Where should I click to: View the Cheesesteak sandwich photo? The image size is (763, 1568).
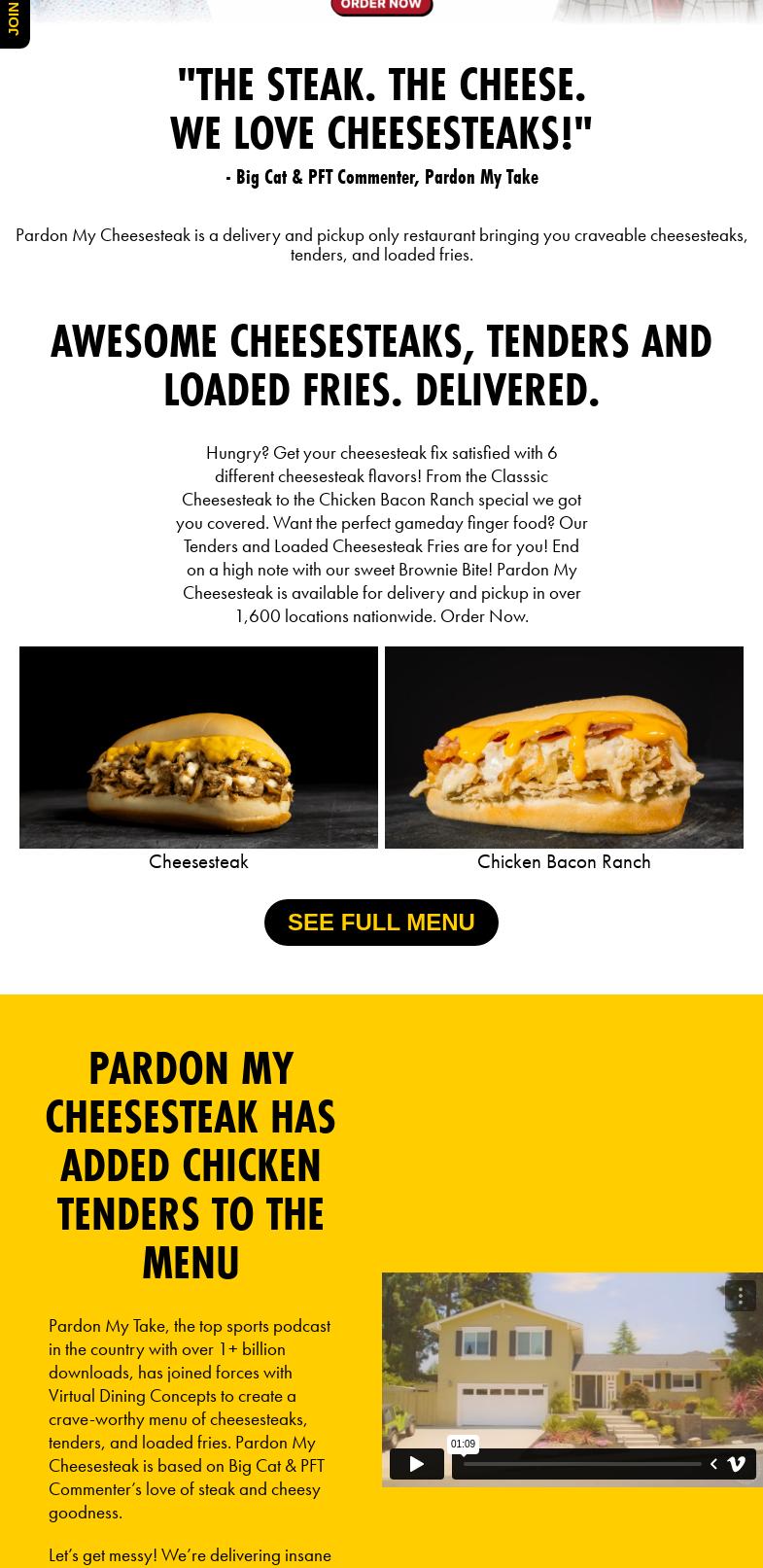[198, 747]
